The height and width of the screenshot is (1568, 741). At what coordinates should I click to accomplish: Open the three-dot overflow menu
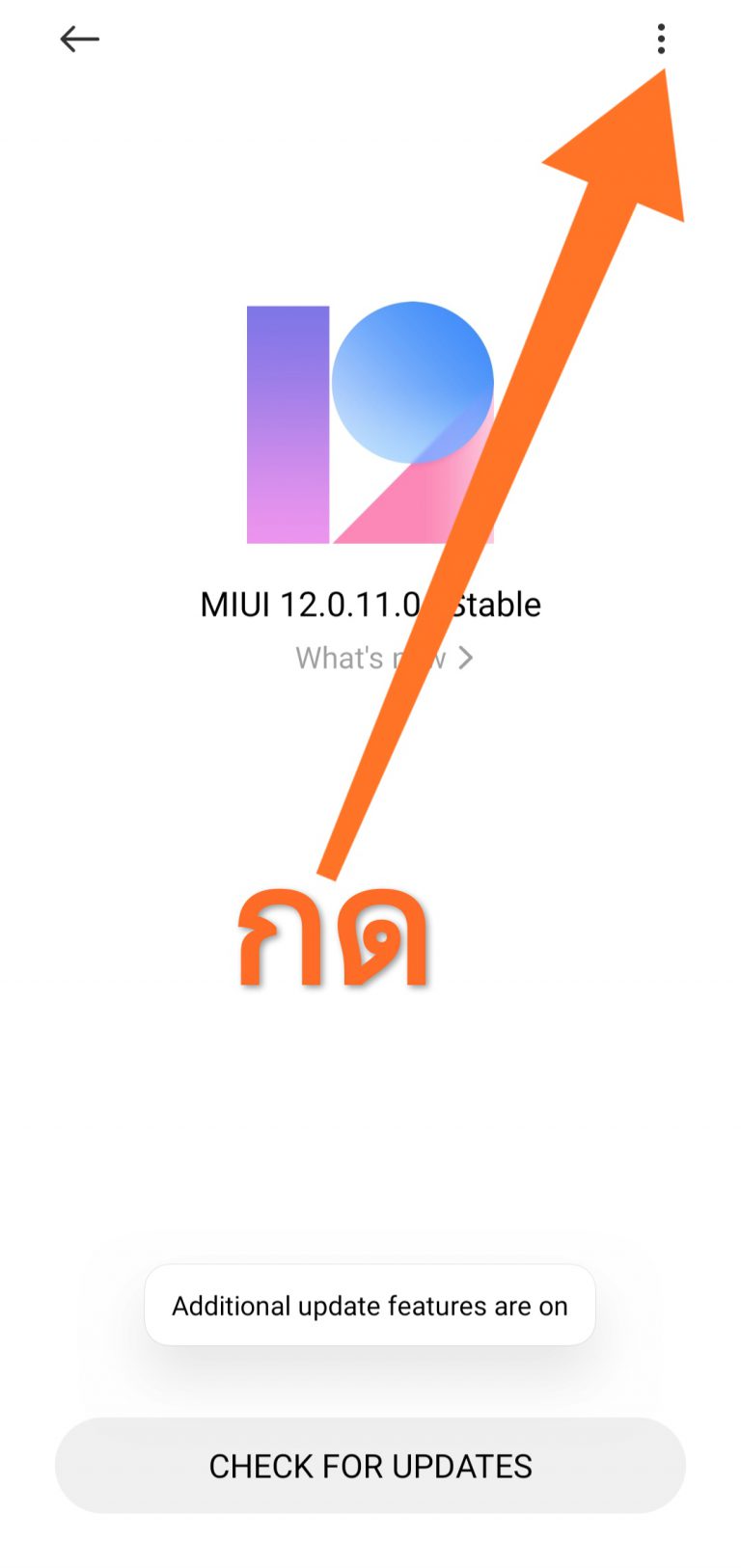point(661,39)
